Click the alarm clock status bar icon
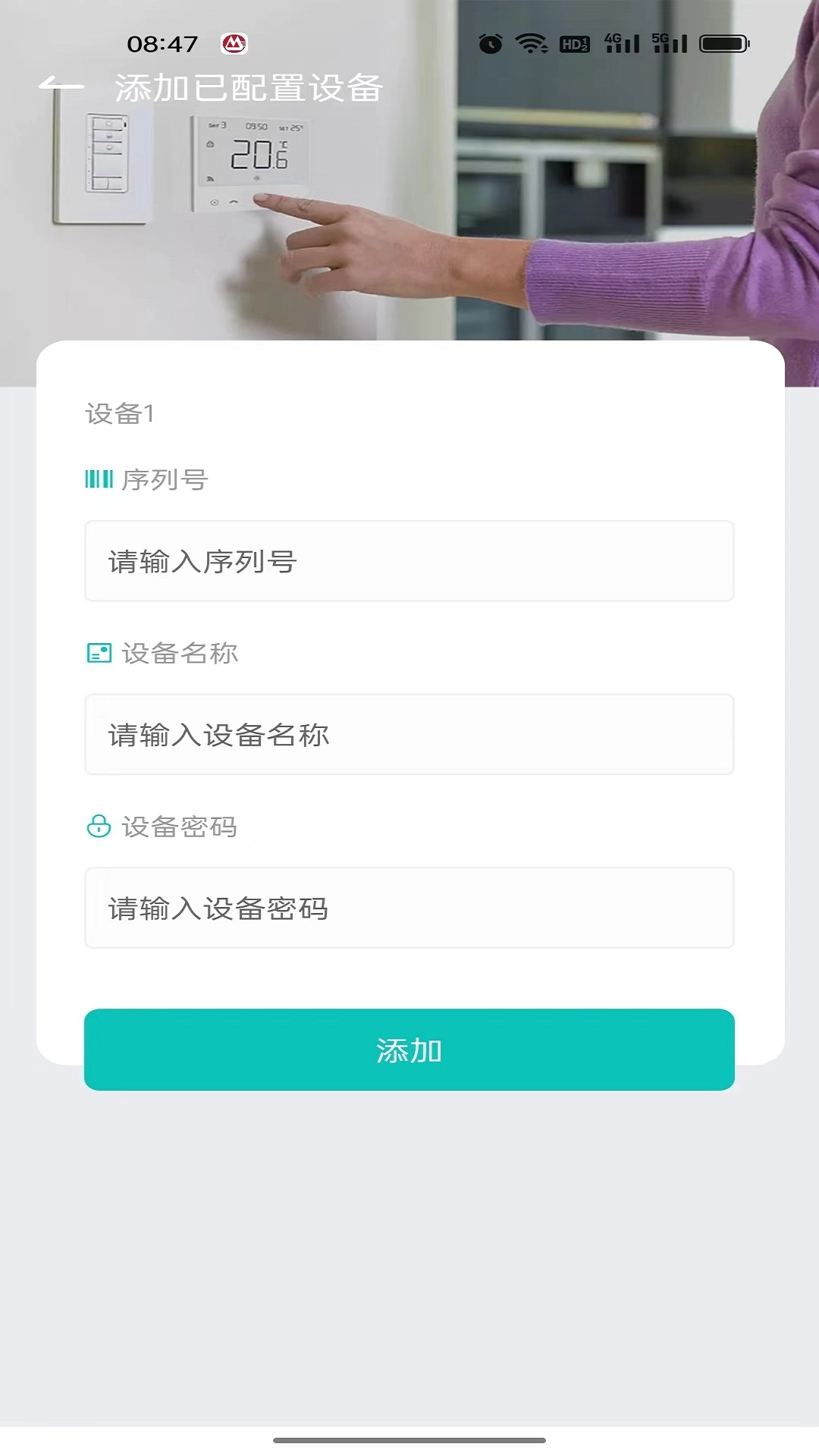Viewport: 819px width, 1456px height. tap(490, 43)
